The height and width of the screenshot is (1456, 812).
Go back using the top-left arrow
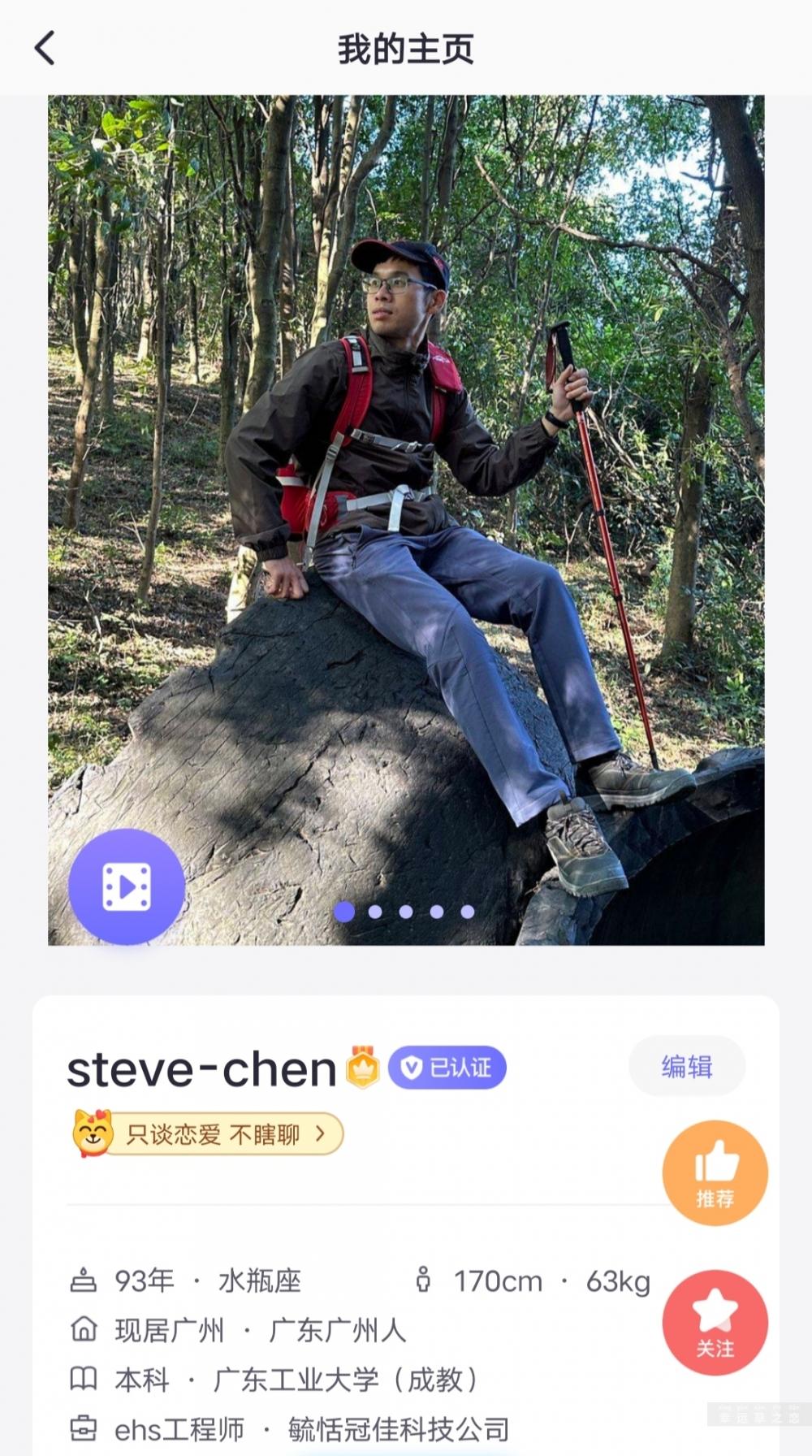point(45,48)
